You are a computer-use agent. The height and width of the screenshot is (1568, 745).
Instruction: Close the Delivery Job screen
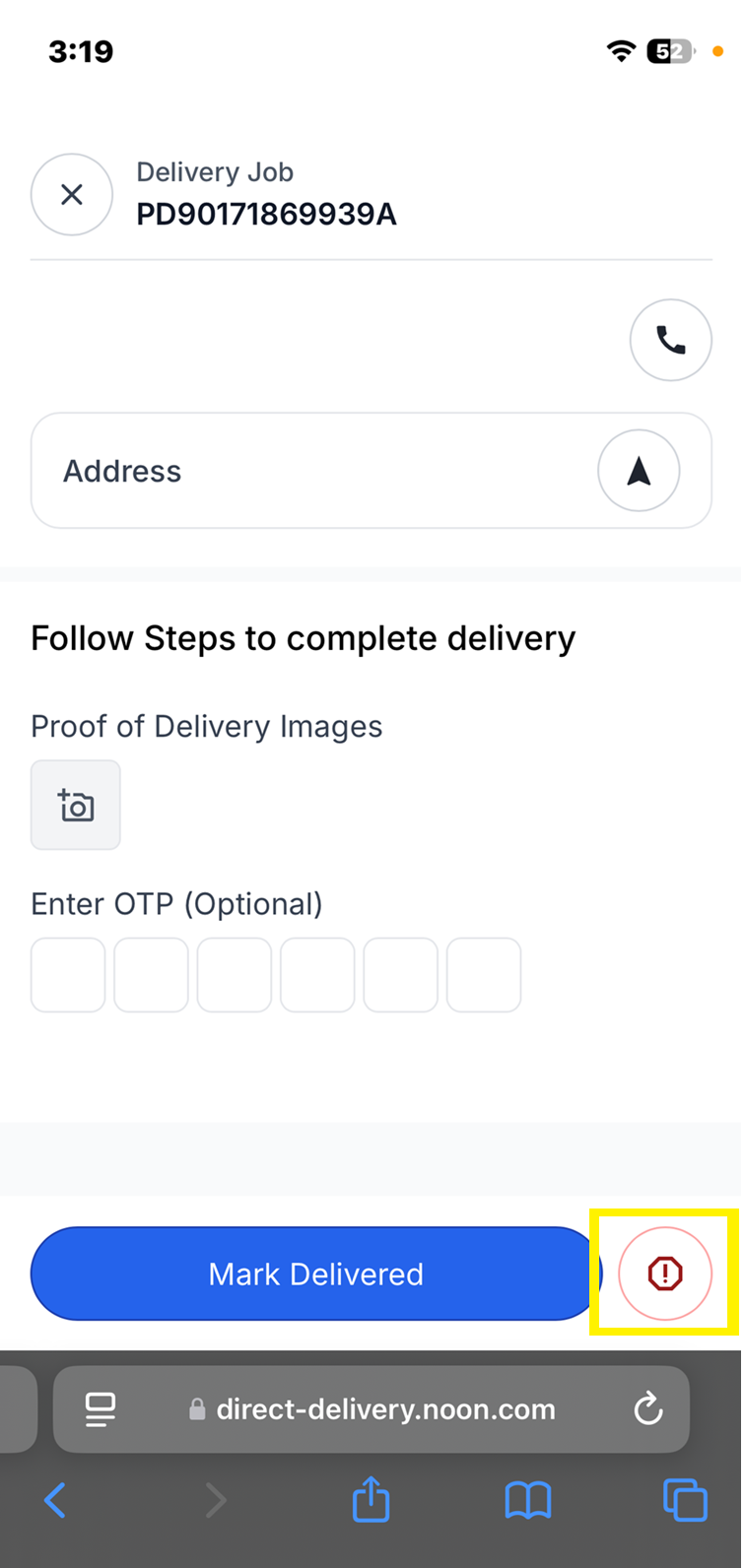click(x=72, y=194)
